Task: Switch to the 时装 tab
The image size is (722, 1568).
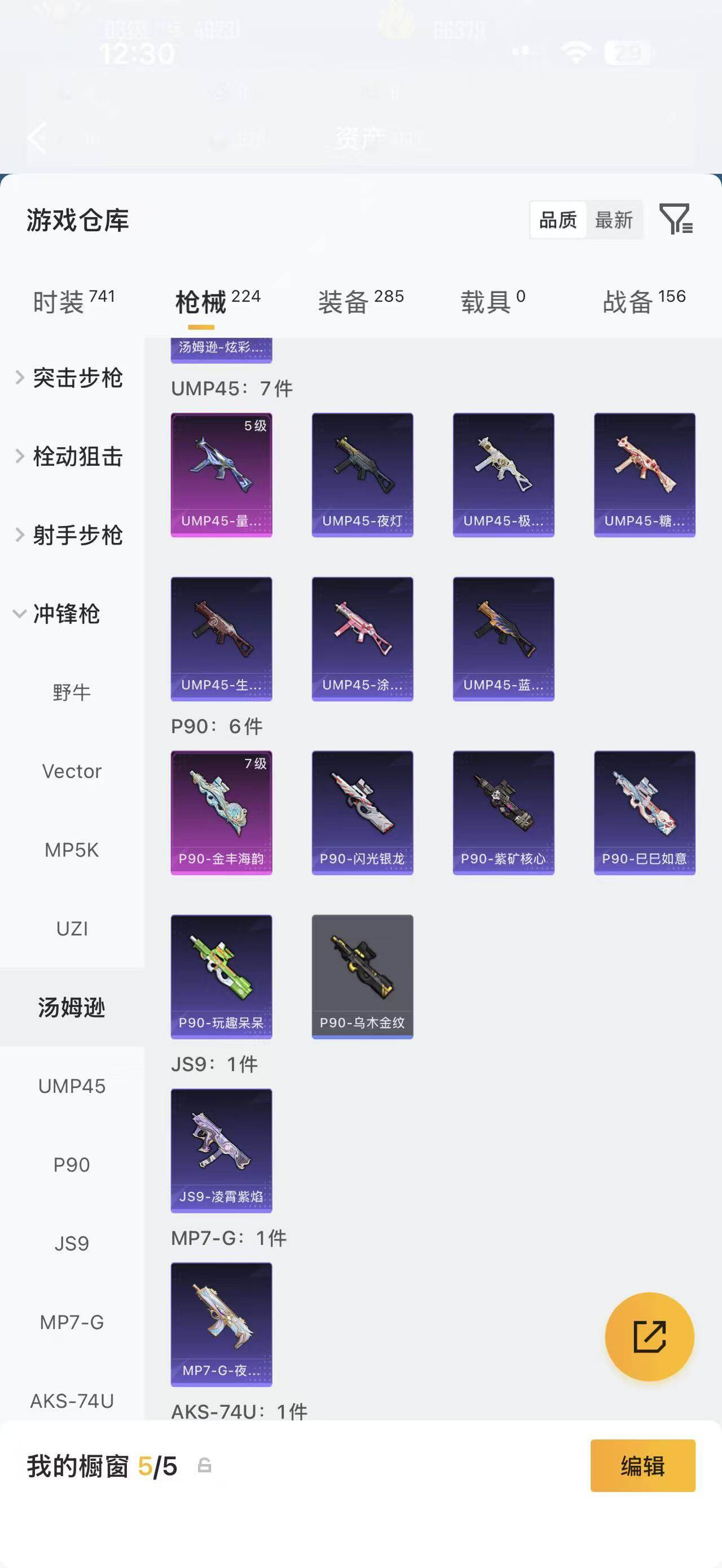Action: coord(74,301)
